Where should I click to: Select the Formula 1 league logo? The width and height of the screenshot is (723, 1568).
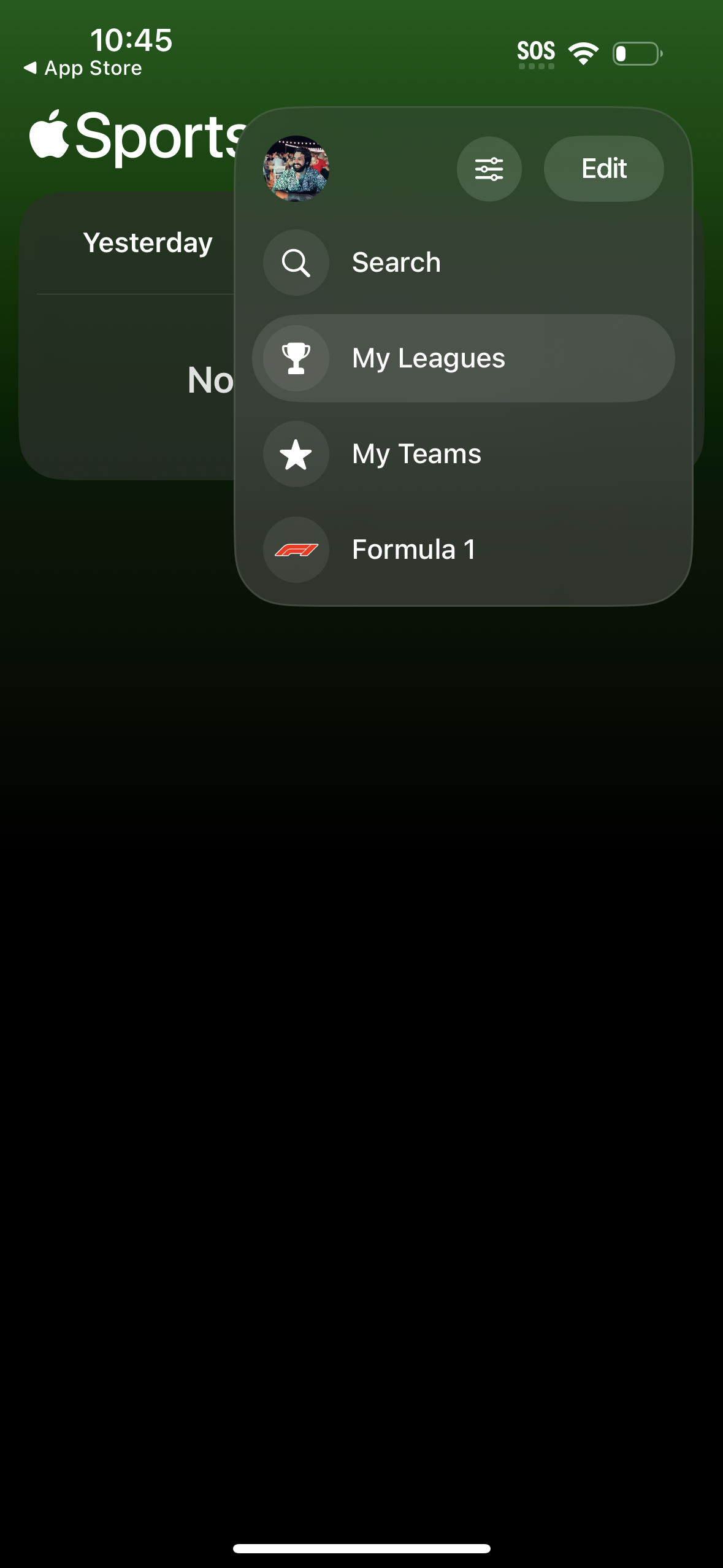tap(296, 550)
